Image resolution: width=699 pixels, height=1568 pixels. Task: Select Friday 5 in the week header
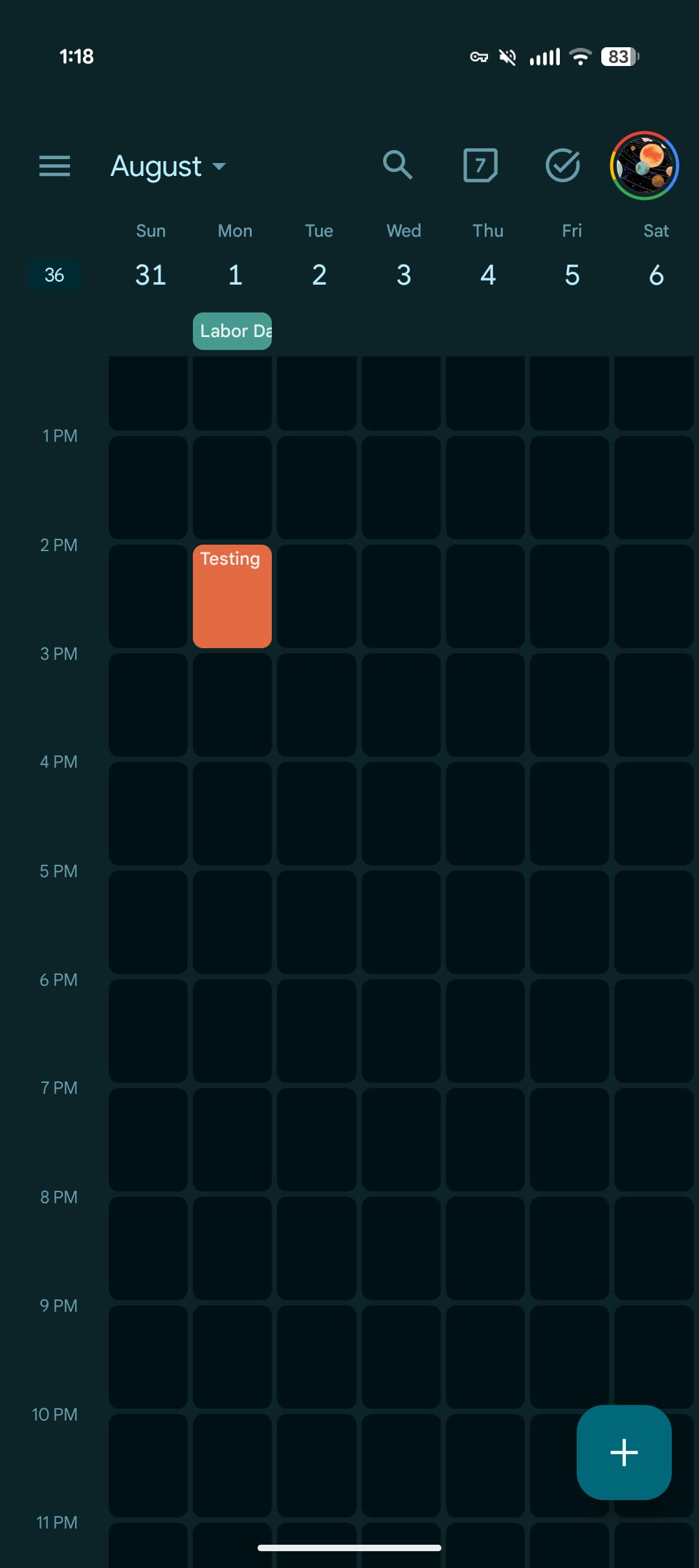[572, 275]
